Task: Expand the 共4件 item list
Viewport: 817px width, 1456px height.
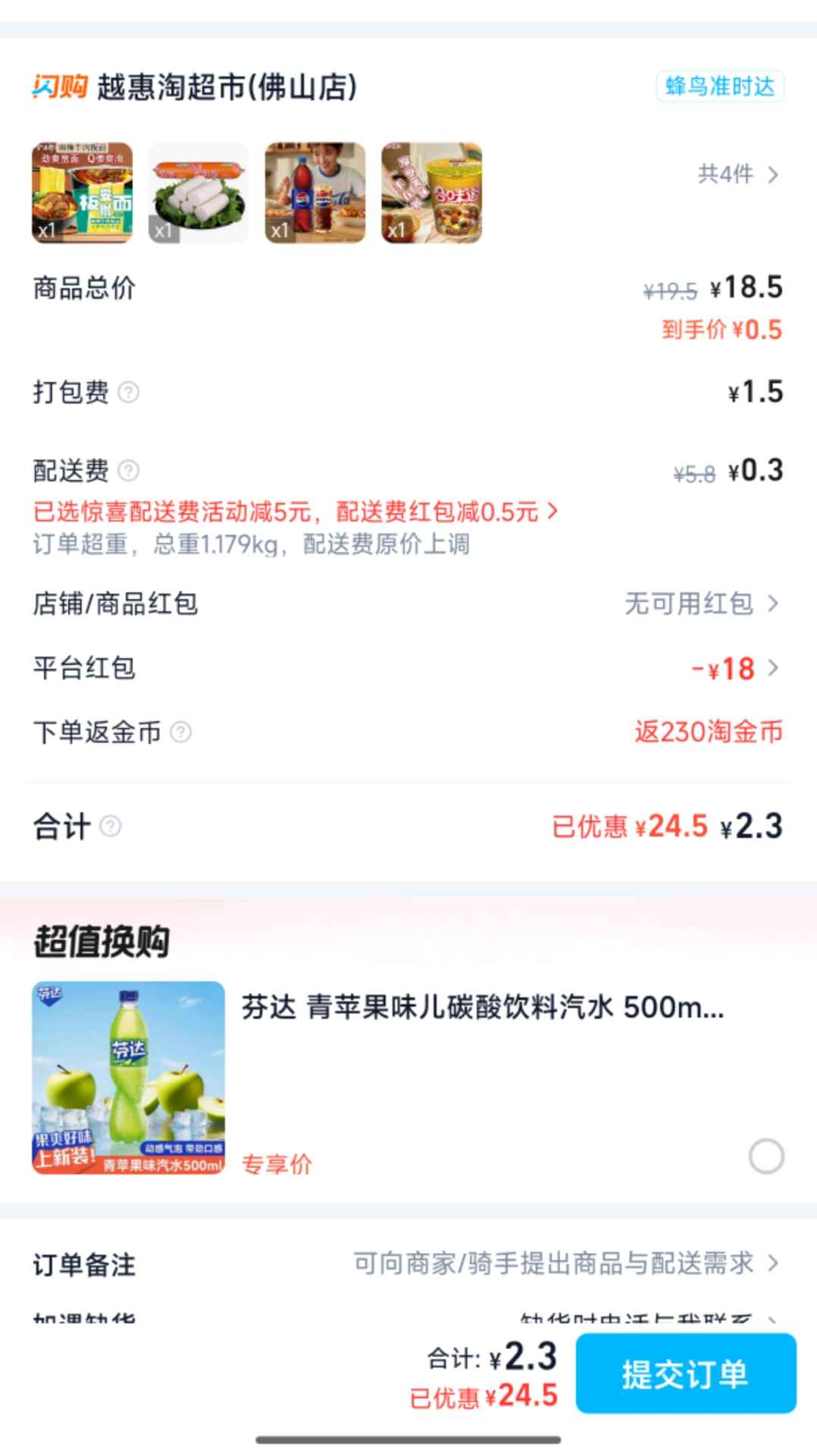Action: tap(737, 174)
